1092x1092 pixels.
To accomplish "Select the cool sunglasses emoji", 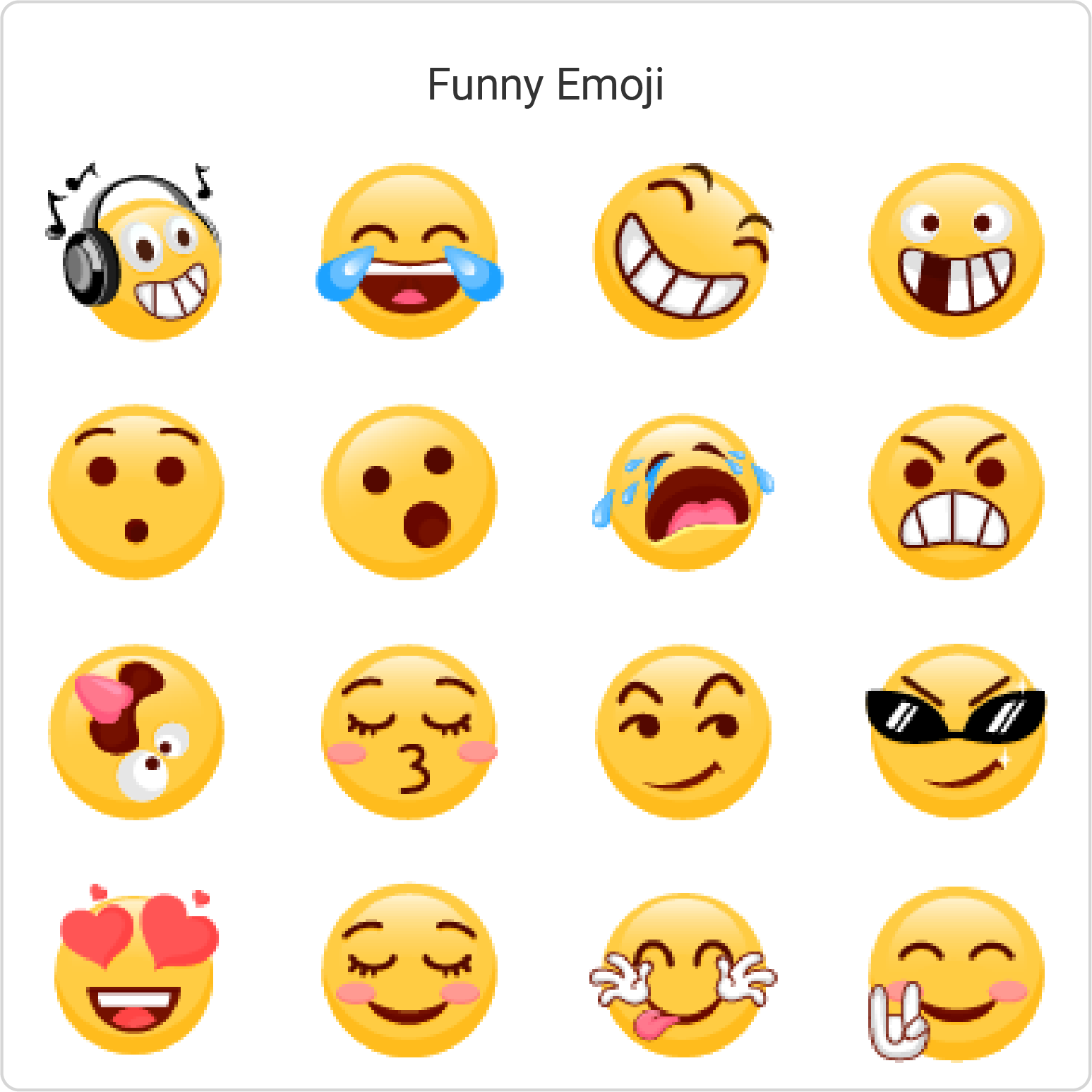I will click(956, 732).
